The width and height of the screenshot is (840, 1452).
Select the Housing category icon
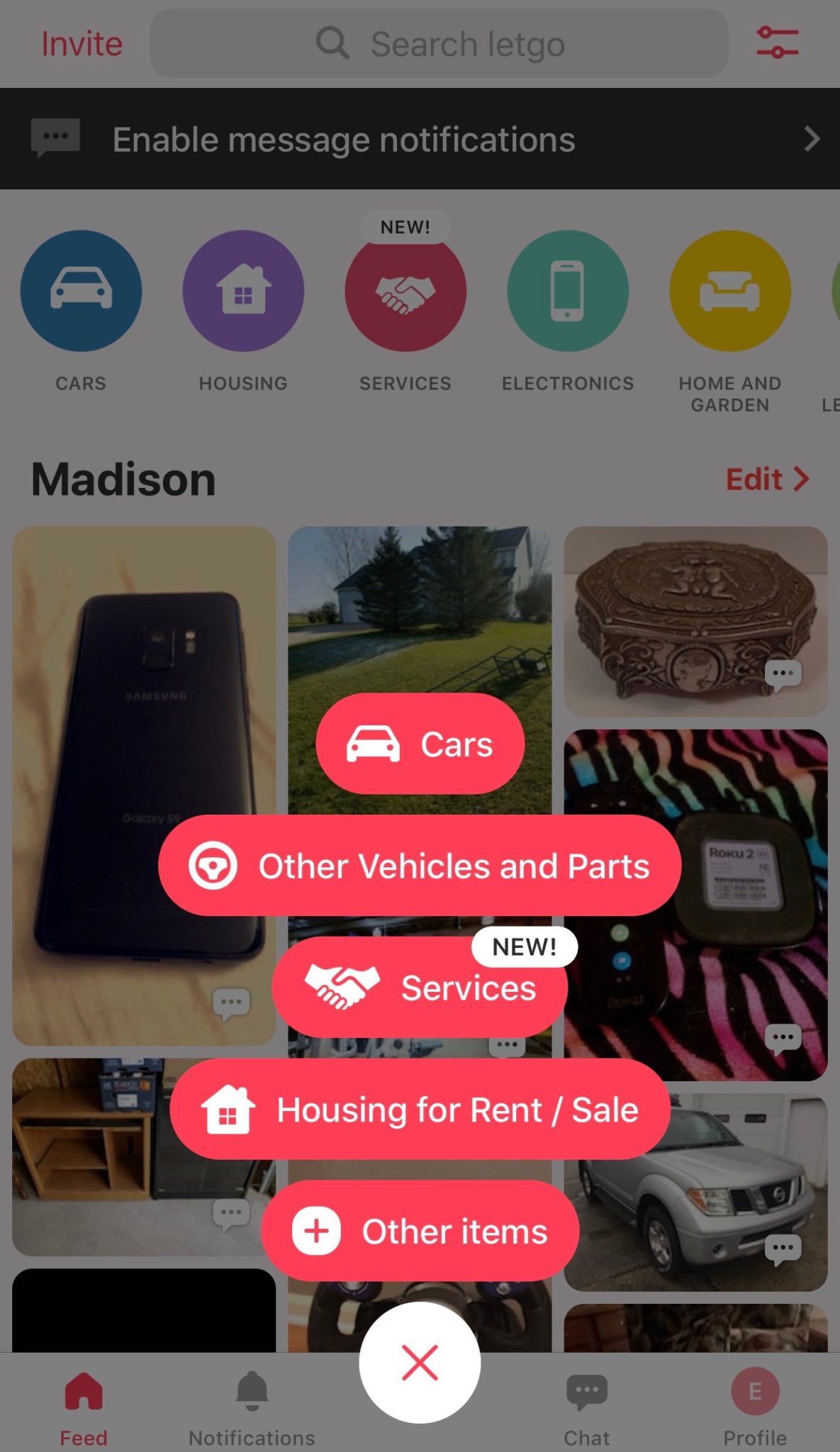243,291
